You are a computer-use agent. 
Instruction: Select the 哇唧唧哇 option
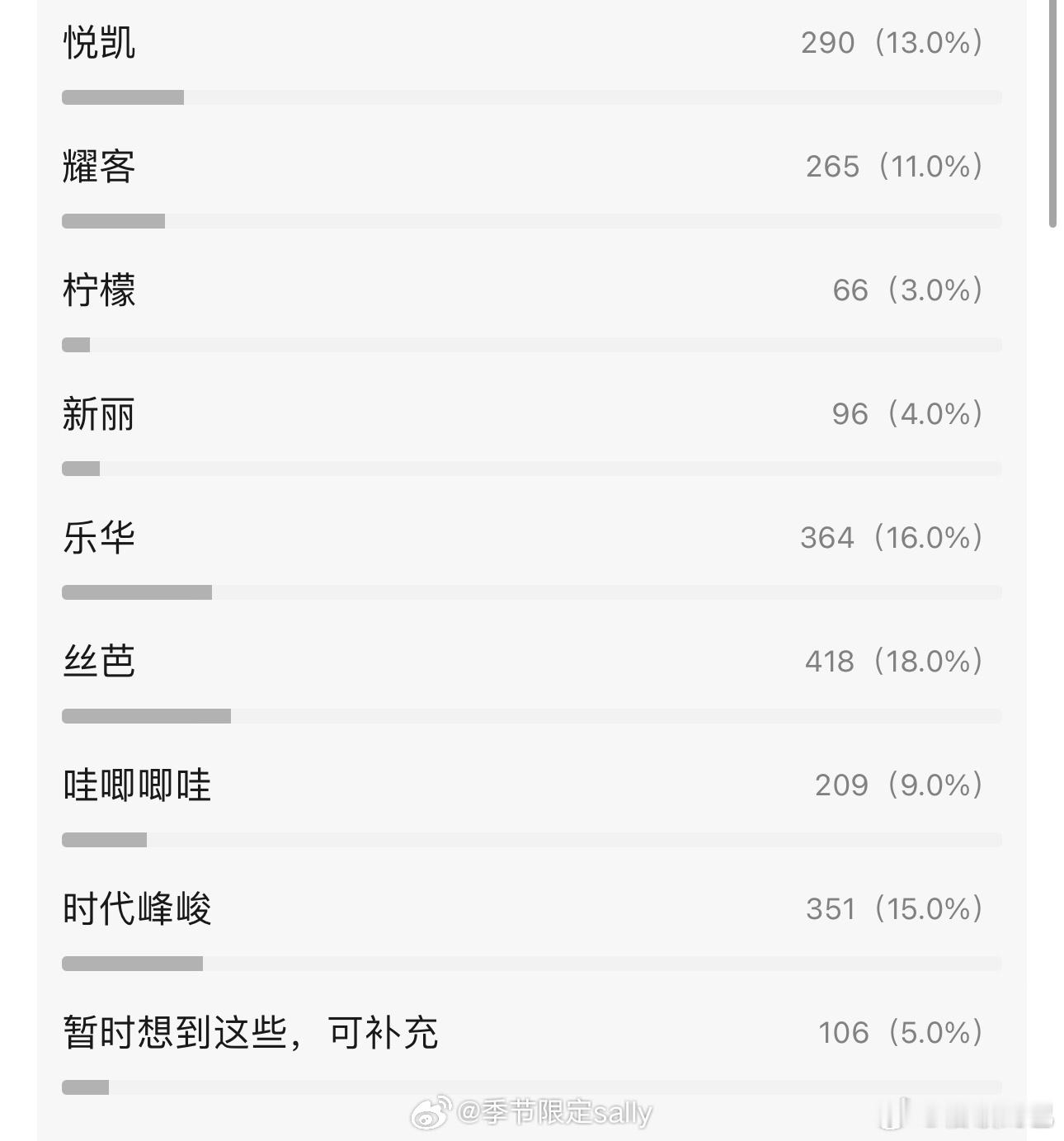click(138, 785)
